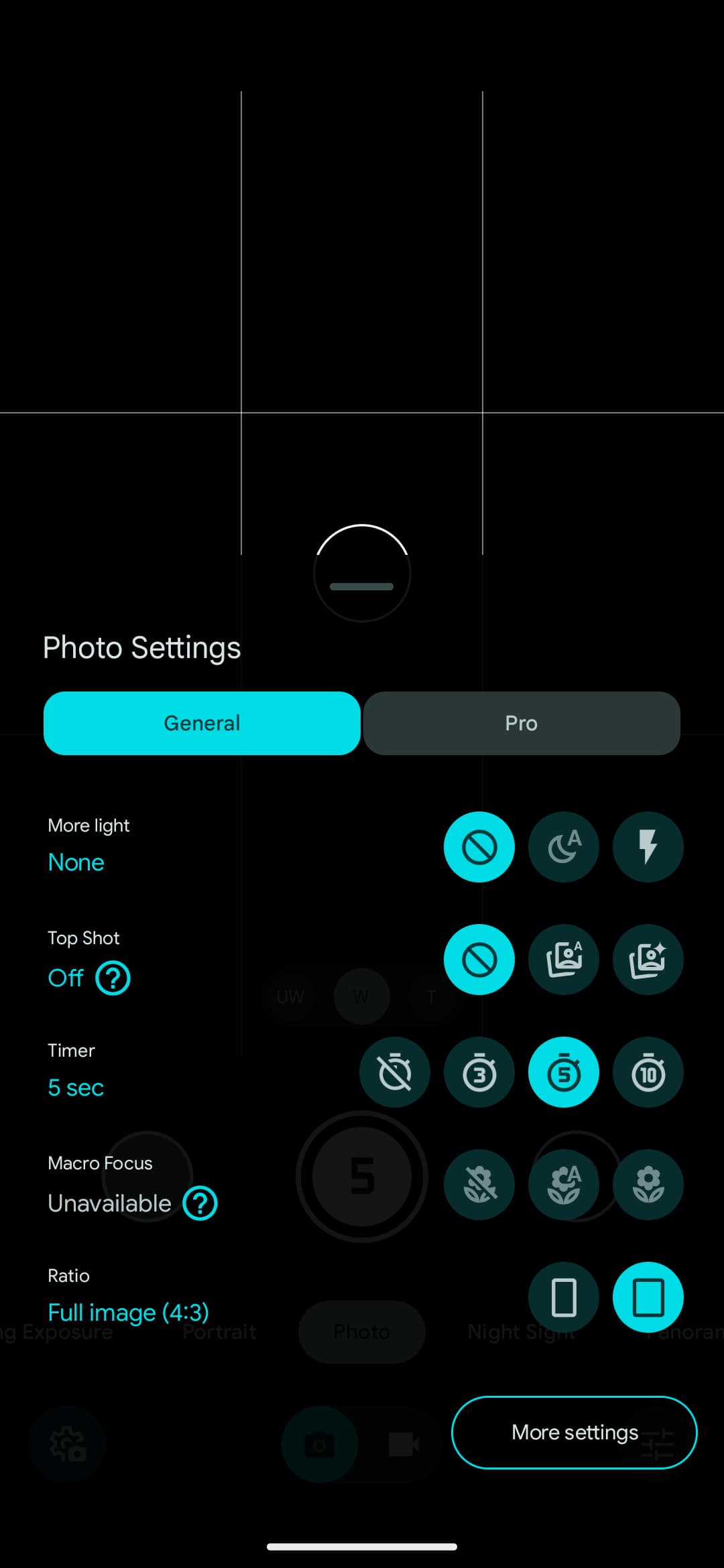Image resolution: width=724 pixels, height=1568 pixels.
Task: Disable the timer
Action: pyautogui.click(x=395, y=1072)
